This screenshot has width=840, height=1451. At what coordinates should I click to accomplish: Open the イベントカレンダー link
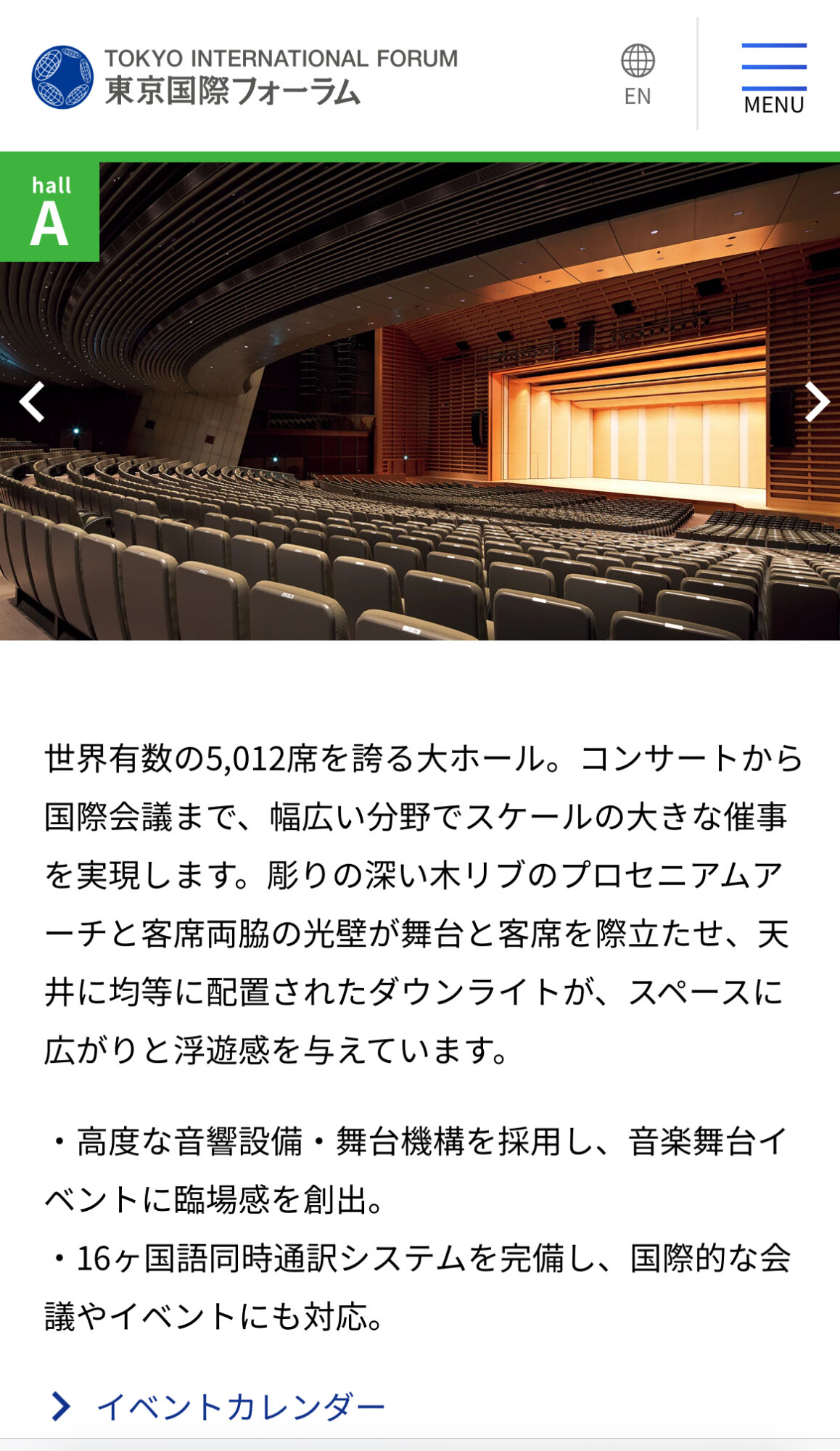(x=239, y=1407)
